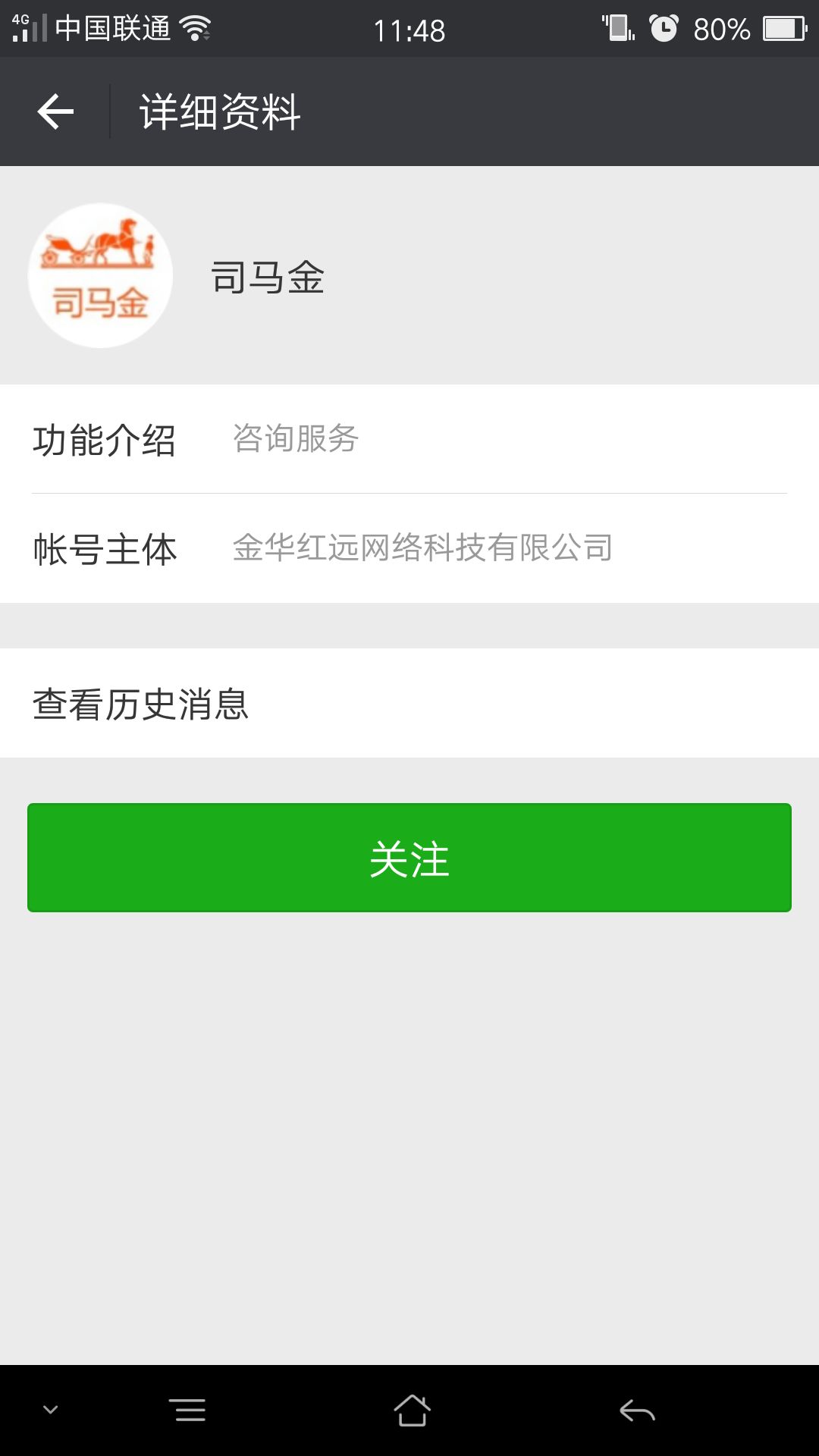This screenshot has height=1456, width=819.
Task: Tap the back arrow to exit profile
Action: click(54, 111)
